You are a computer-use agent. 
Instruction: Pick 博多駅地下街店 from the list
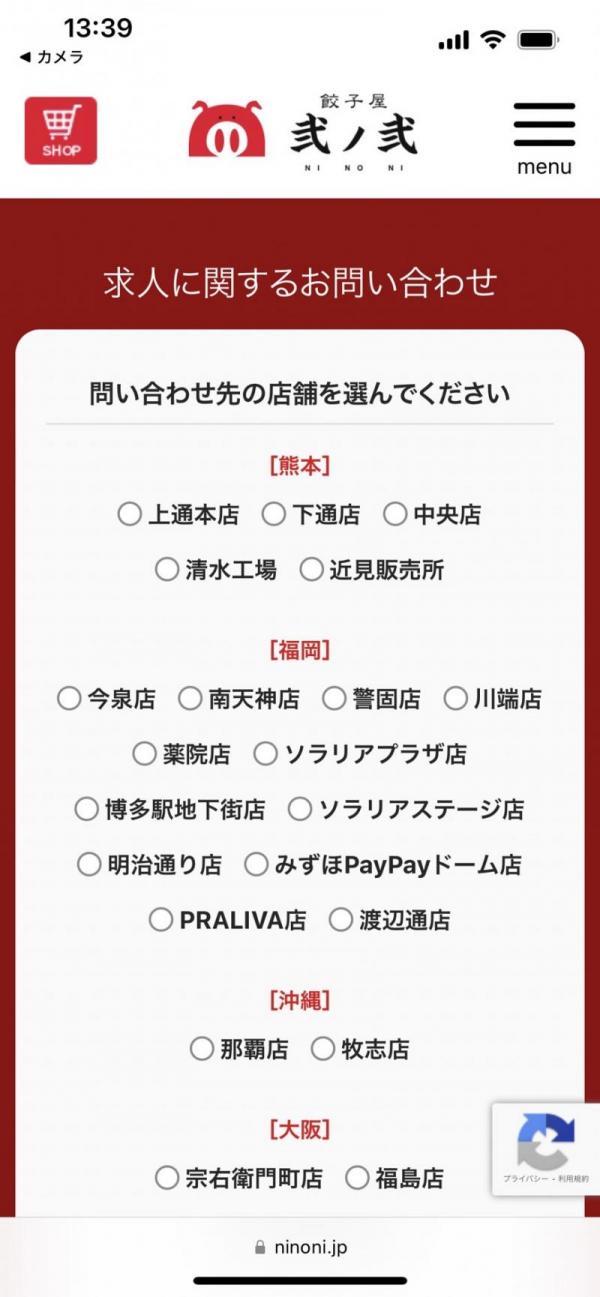pos(88,809)
